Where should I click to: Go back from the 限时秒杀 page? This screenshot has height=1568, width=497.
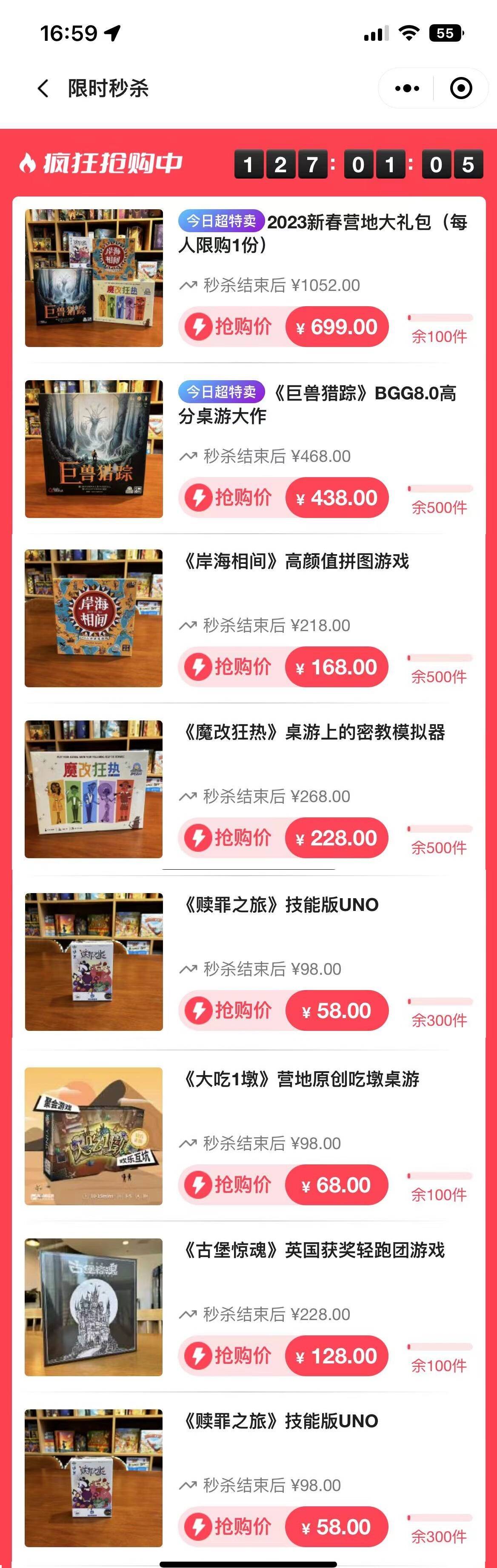tap(43, 88)
